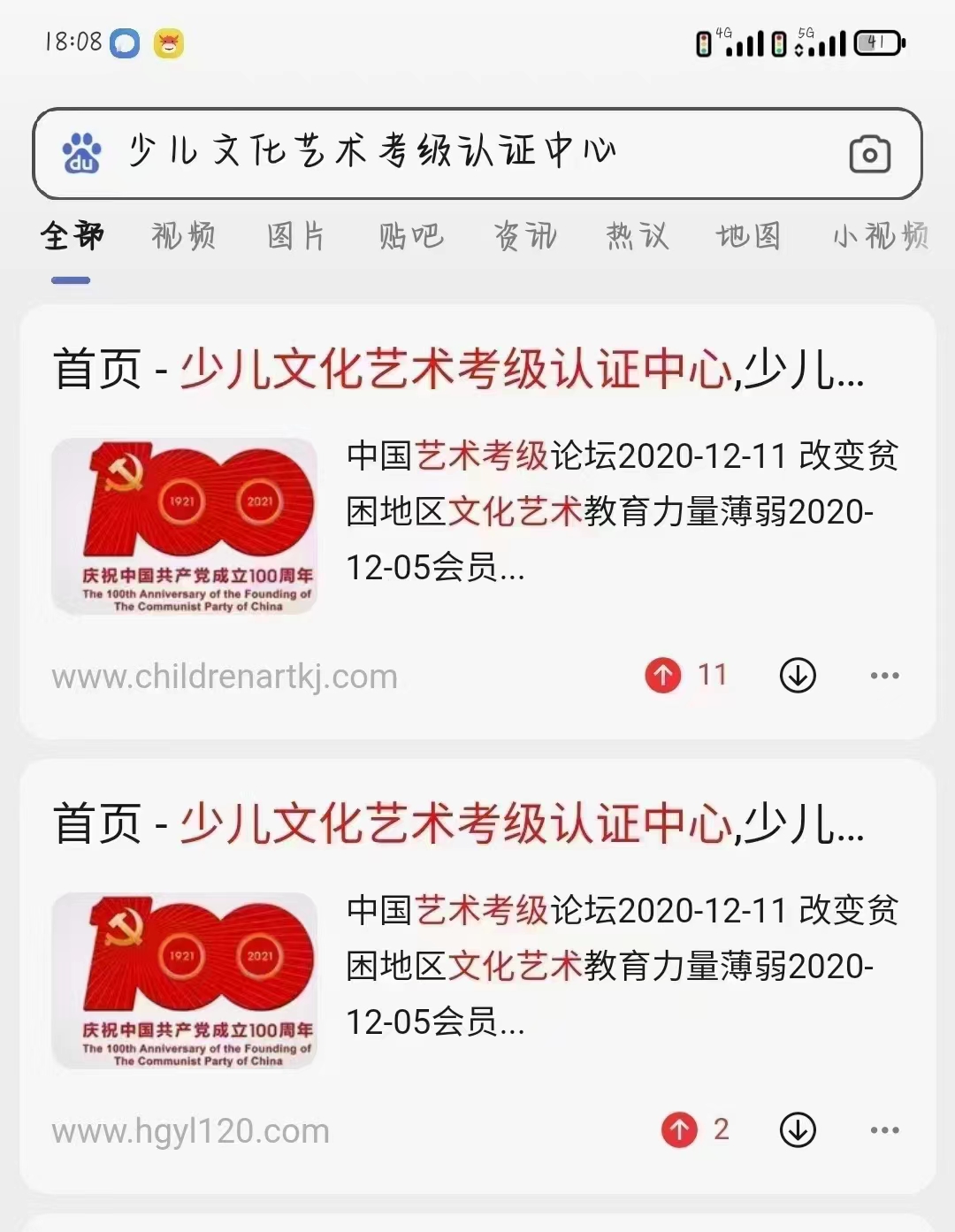The height and width of the screenshot is (1232, 955).
Task: Open more options for childrenartkj.com result
Action: [884, 676]
